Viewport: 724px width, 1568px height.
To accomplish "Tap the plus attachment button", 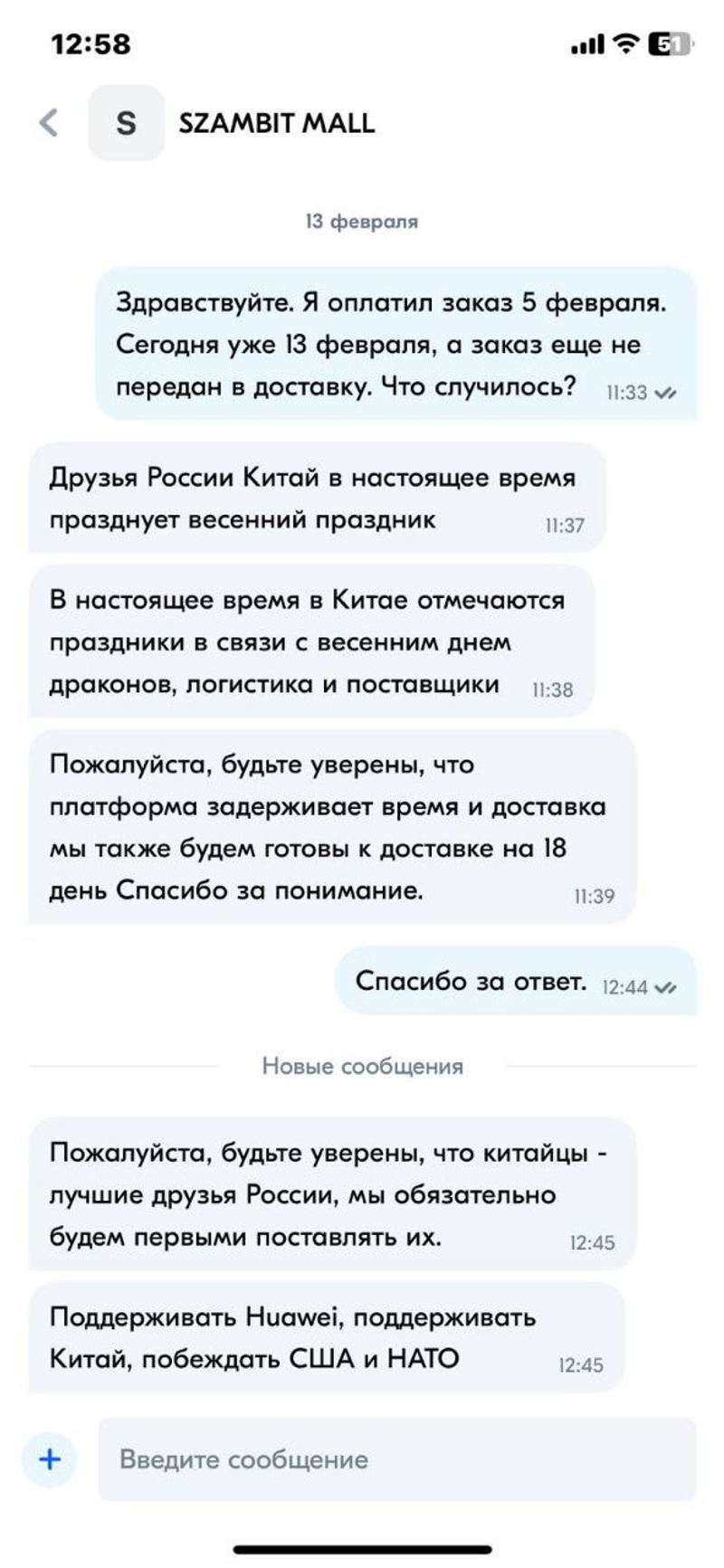I will click(50, 1459).
